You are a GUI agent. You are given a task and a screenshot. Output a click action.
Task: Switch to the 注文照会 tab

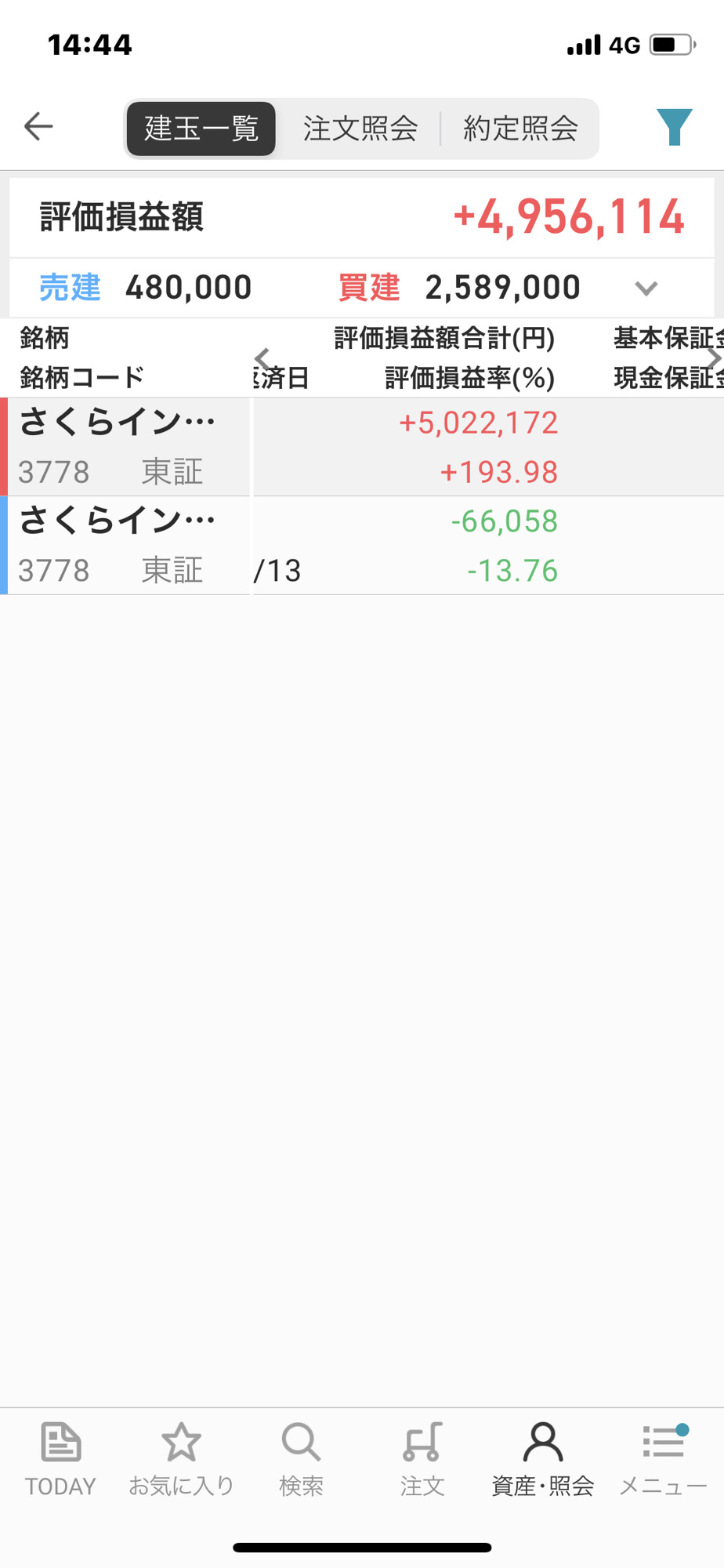tap(360, 129)
